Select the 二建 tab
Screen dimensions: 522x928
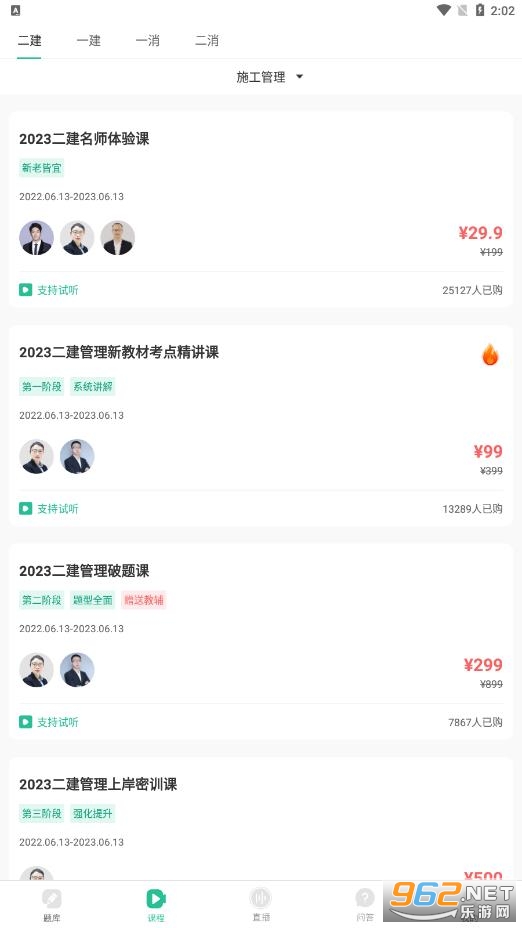coord(29,41)
